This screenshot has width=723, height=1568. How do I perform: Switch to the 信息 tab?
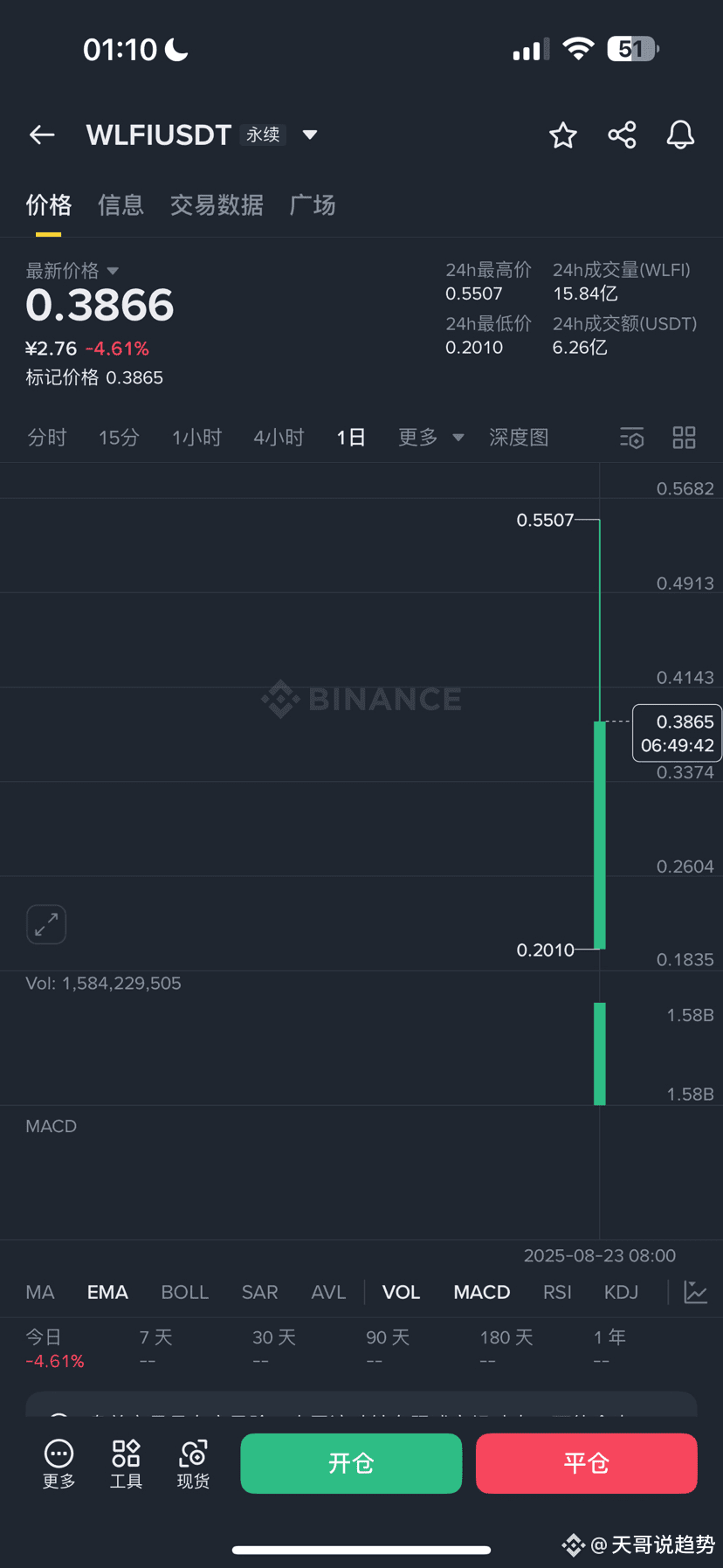pyautogui.click(x=120, y=205)
